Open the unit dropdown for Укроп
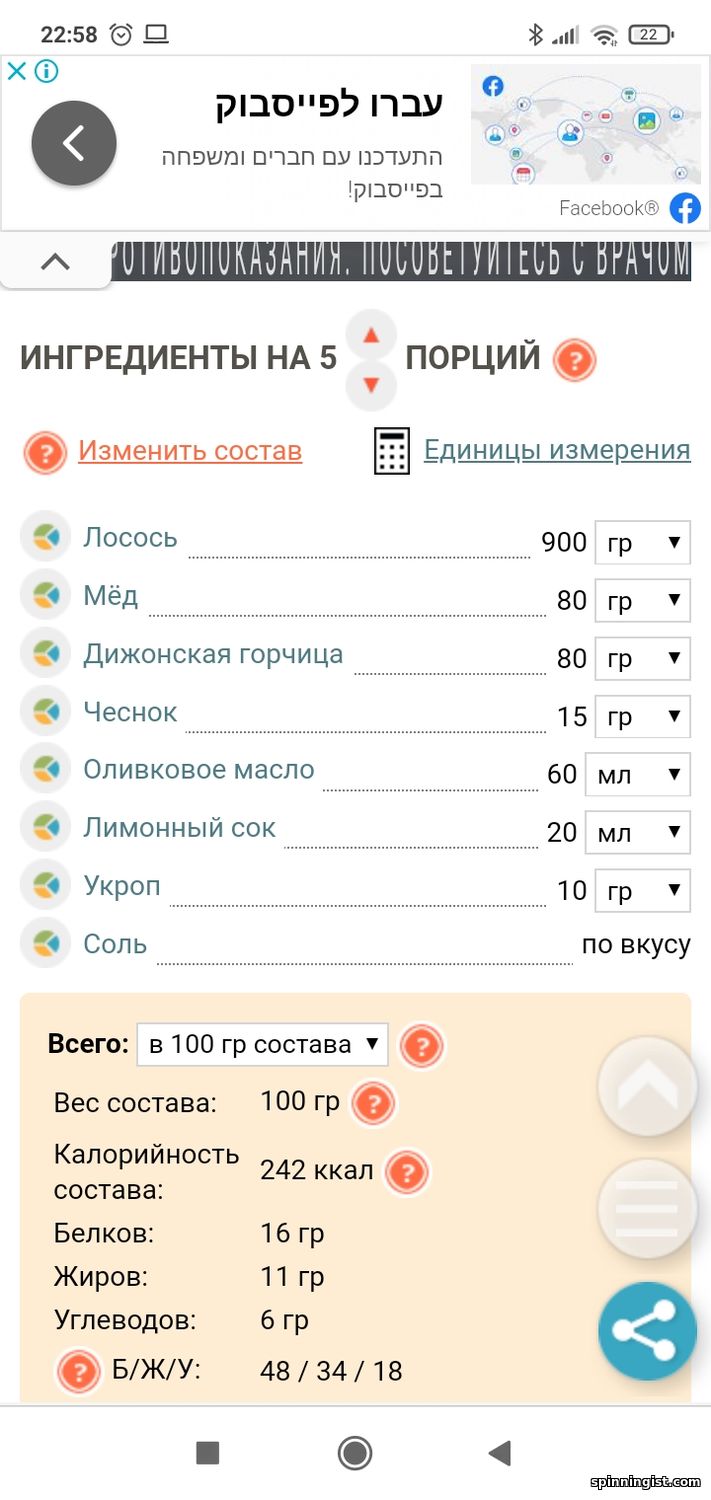711x1500 pixels. pyautogui.click(x=642, y=890)
